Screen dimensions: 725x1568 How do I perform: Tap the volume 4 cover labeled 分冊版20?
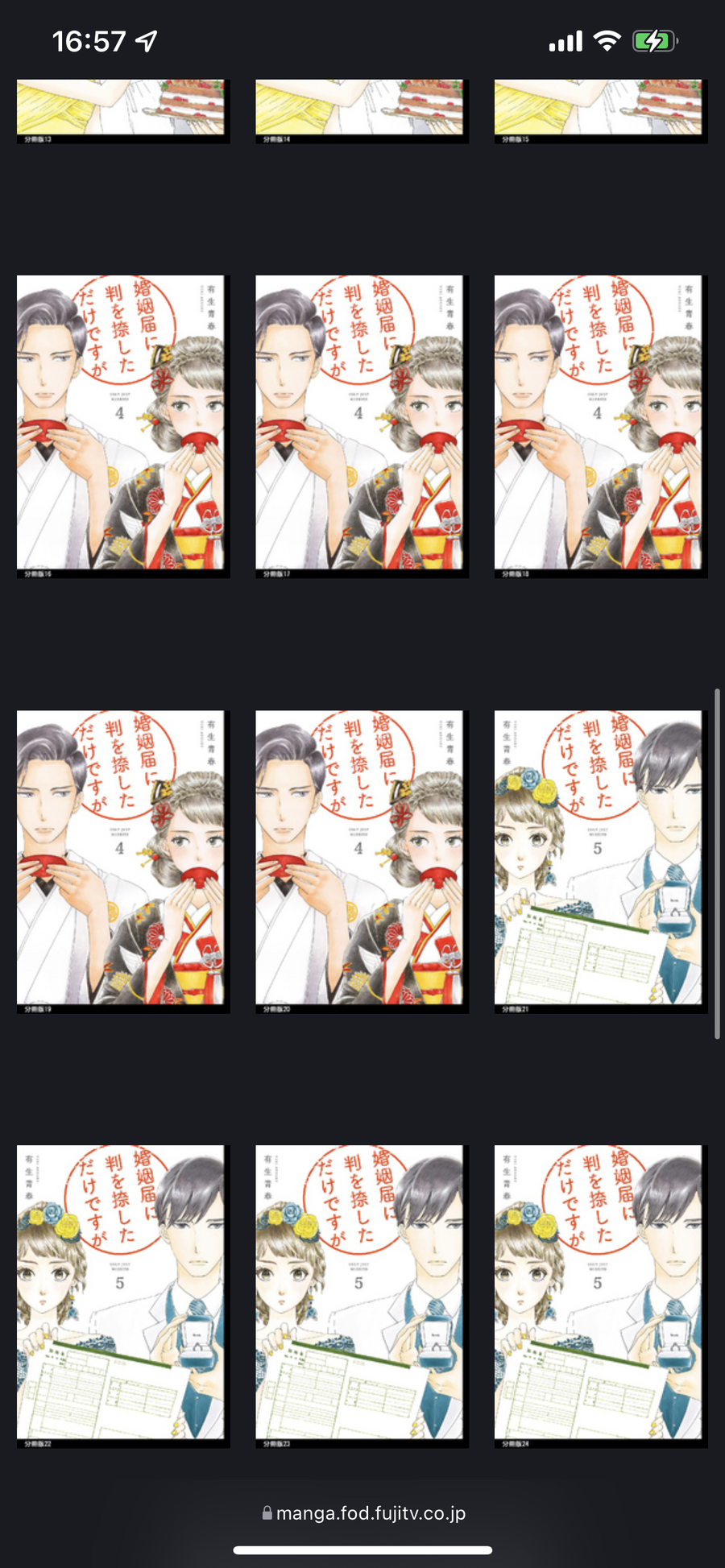coord(362,862)
